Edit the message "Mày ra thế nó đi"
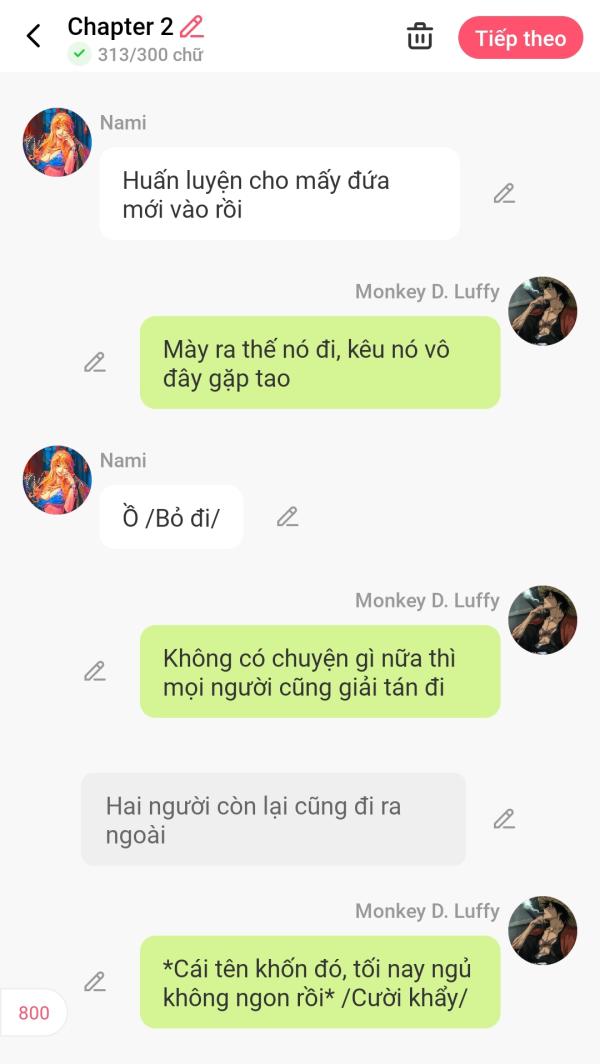 (x=95, y=362)
